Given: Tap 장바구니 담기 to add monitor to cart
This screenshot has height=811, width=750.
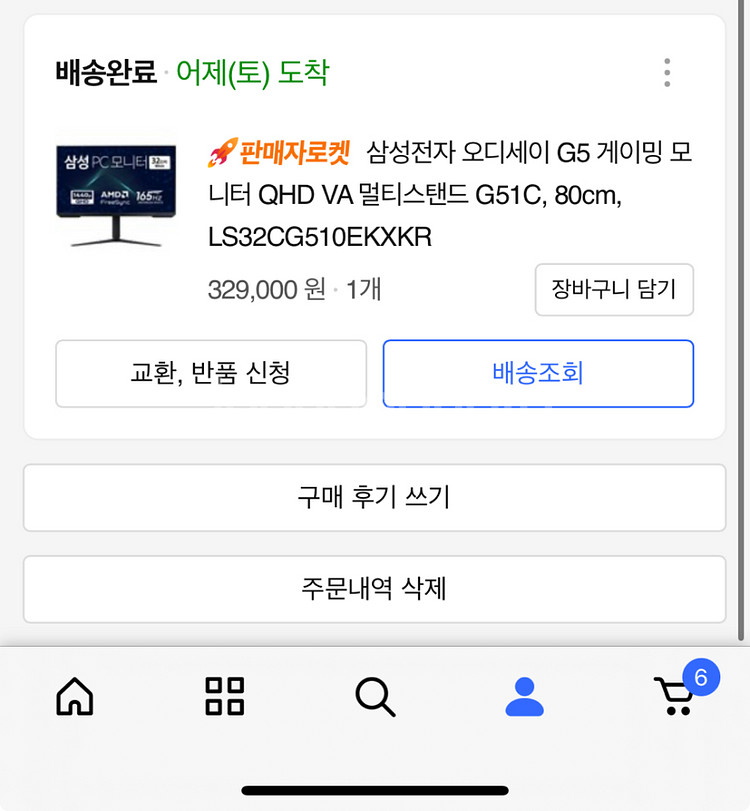Looking at the screenshot, I should [614, 290].
